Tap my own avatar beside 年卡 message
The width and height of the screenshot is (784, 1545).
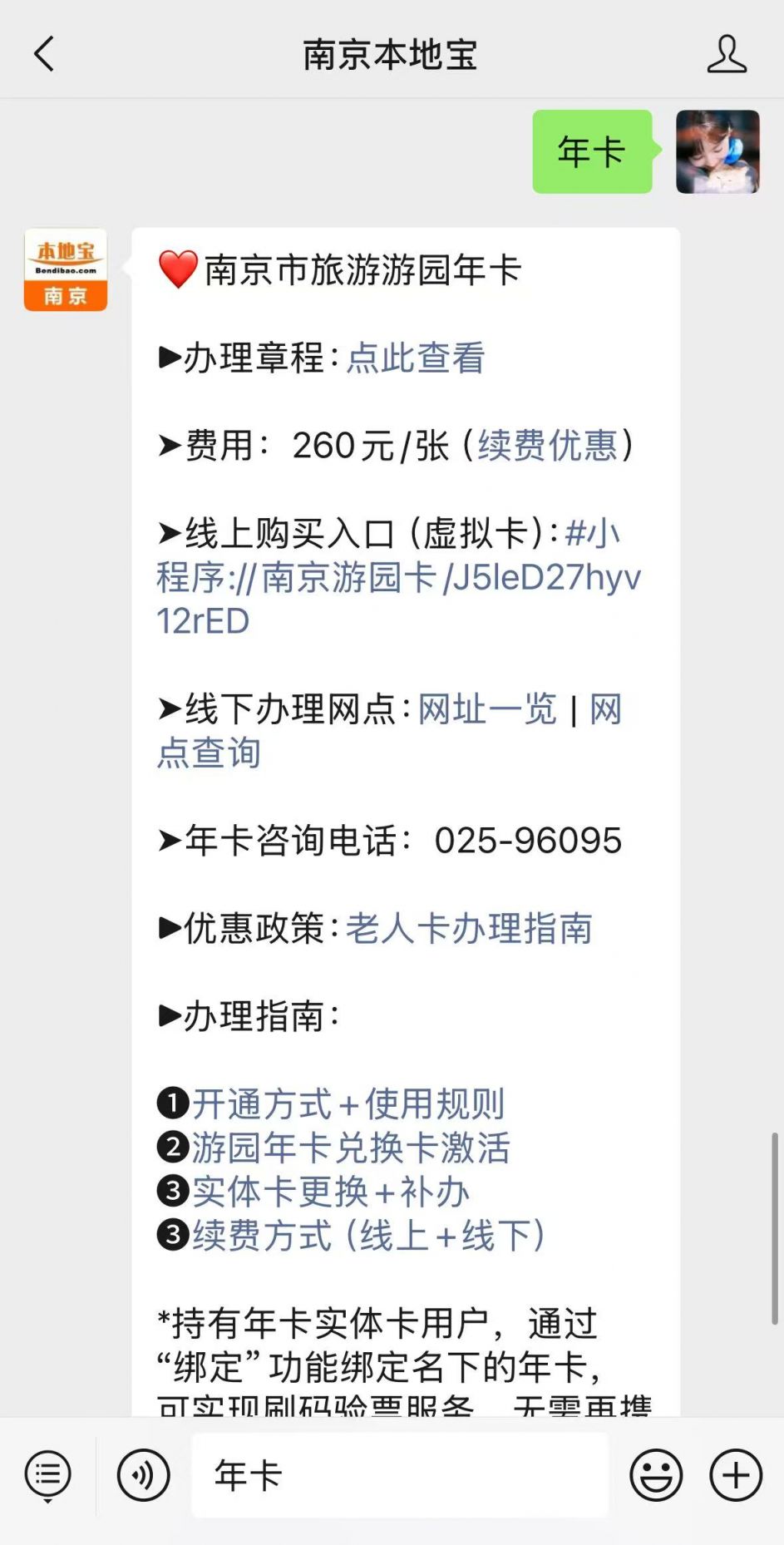coord(717,151)
